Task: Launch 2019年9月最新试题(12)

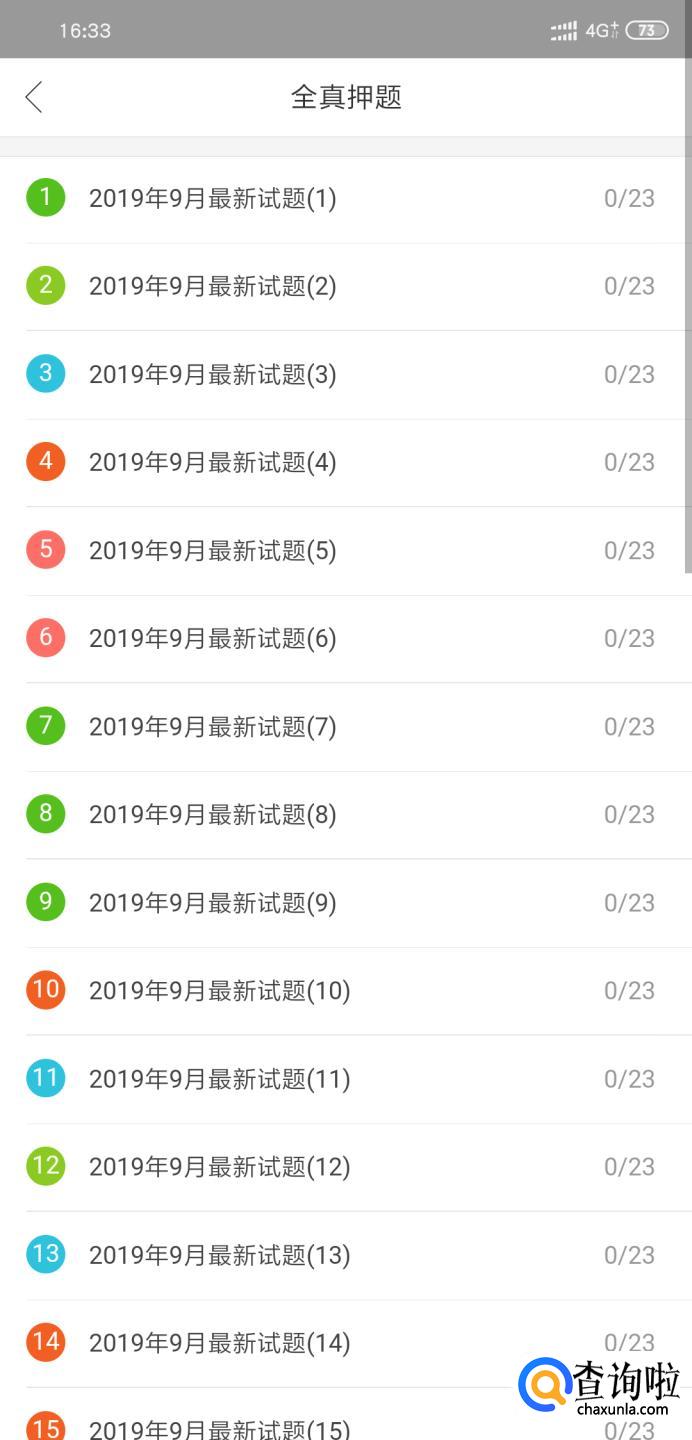Action: pos(219,1167)
